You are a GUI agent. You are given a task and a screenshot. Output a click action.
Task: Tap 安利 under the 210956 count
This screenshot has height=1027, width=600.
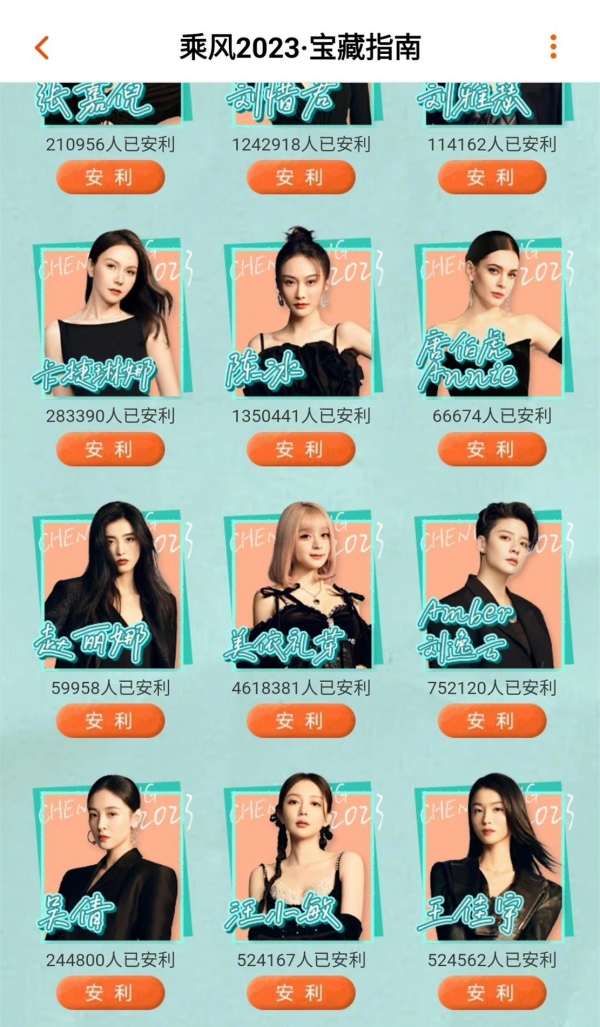(110, 177)
